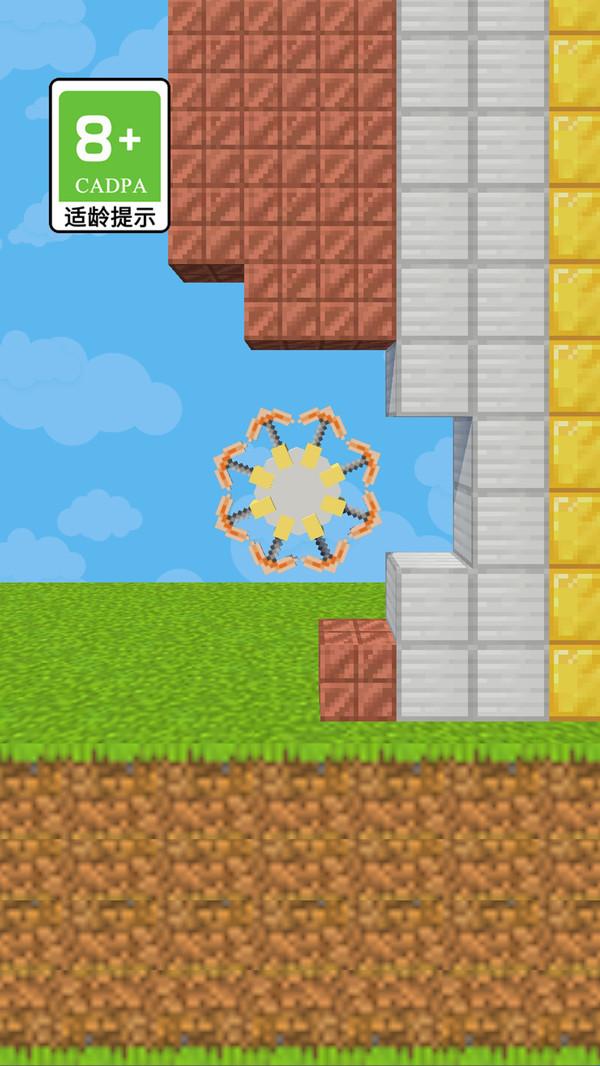Open the CADPA 8+ age rating notice
This screenshot has width=600, height=1066.
coord(110,156)
